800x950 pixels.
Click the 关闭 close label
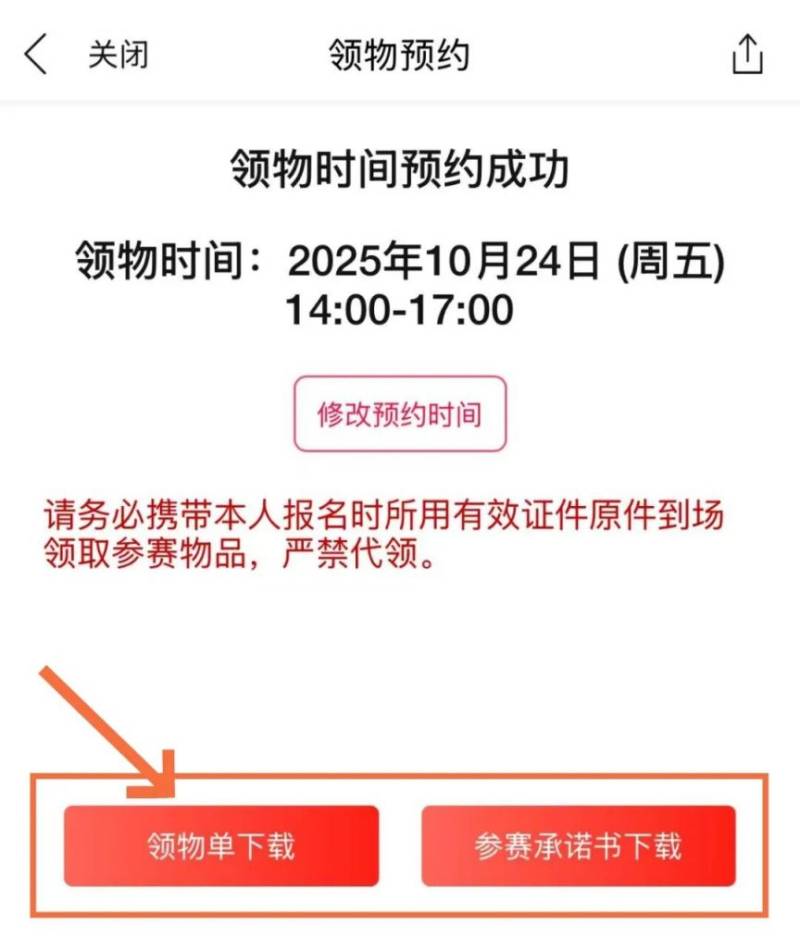(117, 57)
